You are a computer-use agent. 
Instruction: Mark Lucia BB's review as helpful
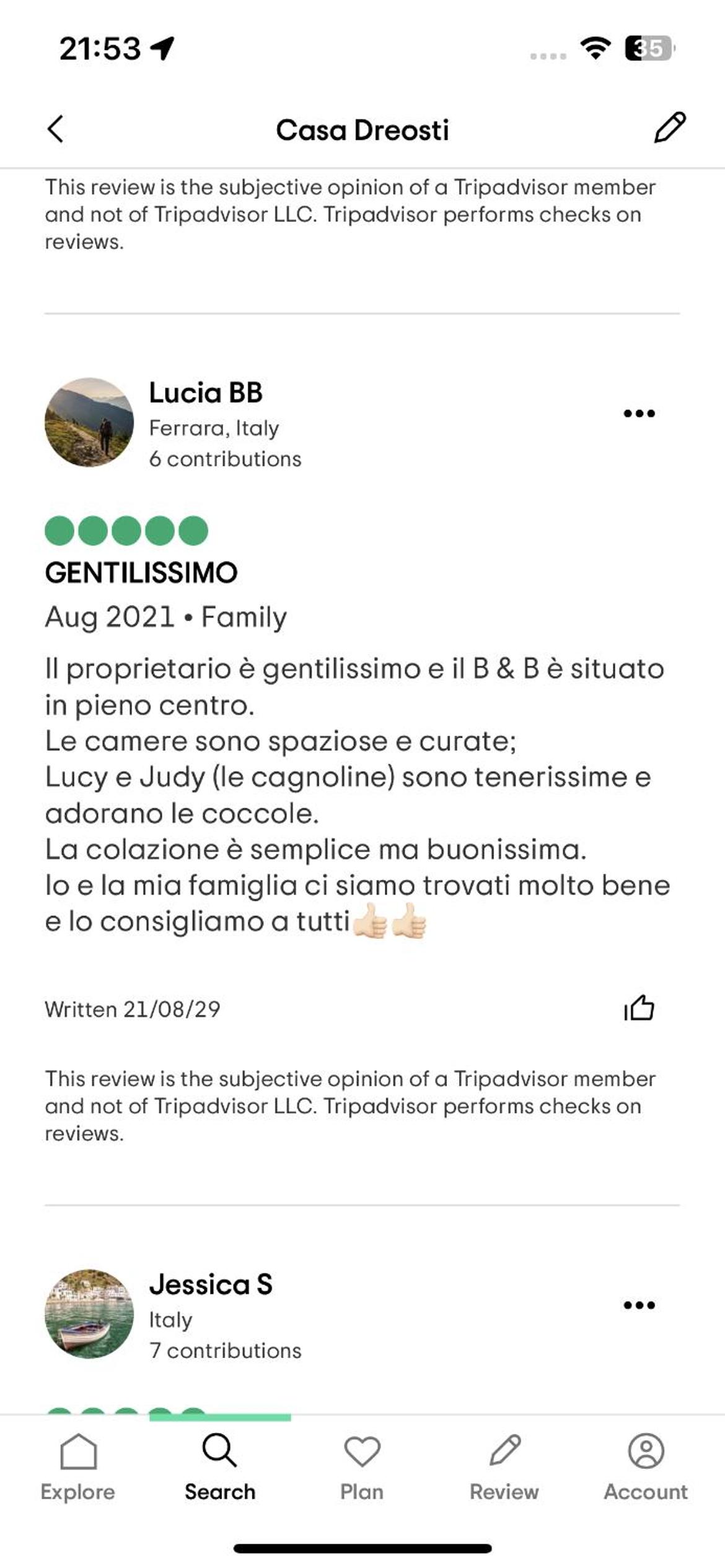point(639,1008)
